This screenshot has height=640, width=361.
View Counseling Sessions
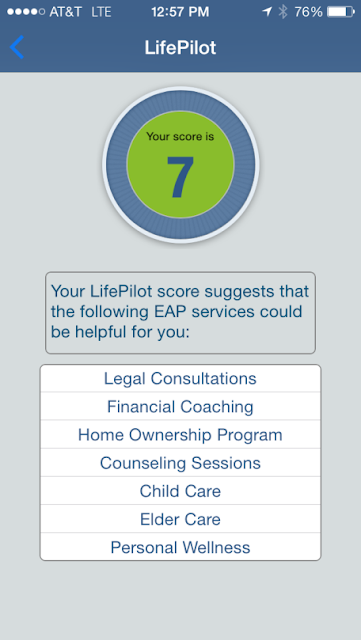[x=180, y=463]
